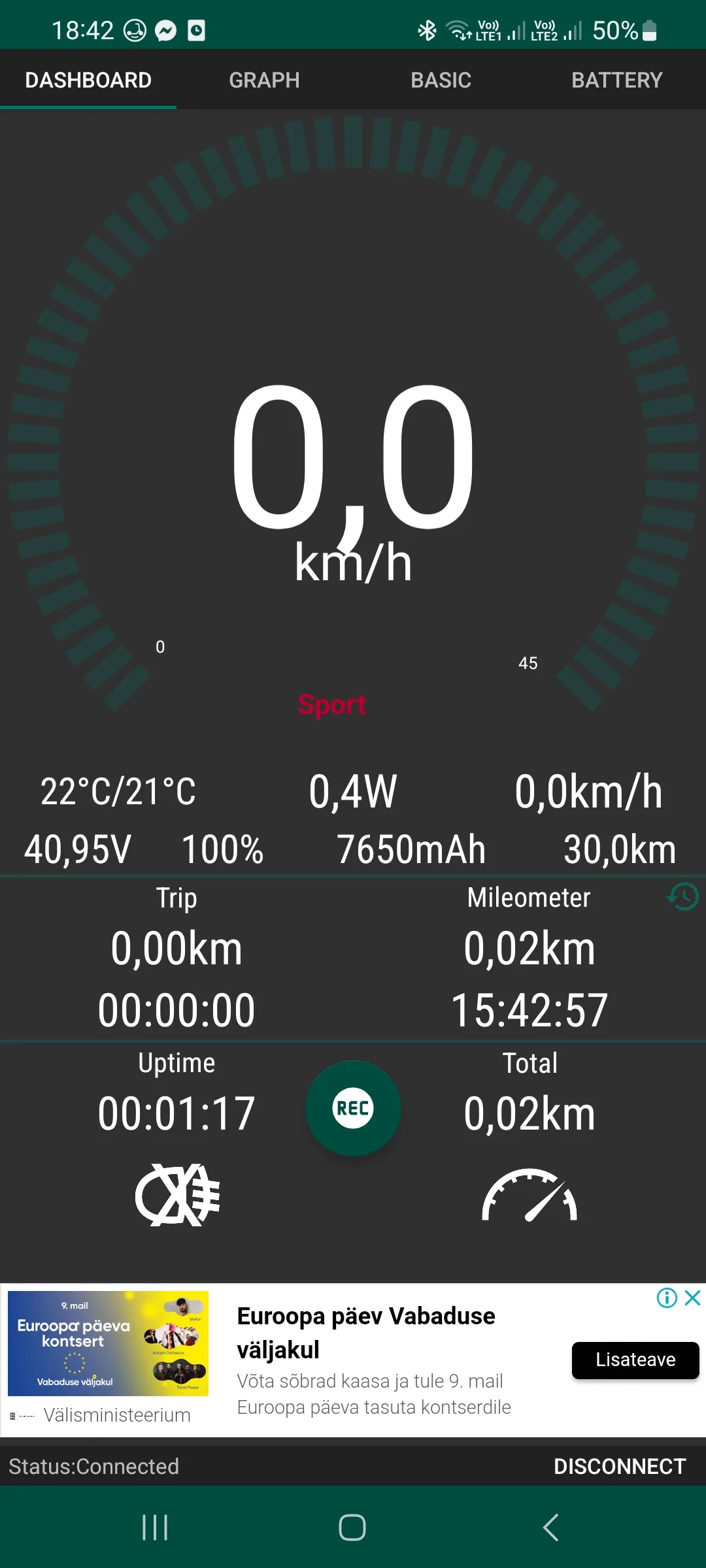Tap the speedometer cruise icon

coord(529,1196)
